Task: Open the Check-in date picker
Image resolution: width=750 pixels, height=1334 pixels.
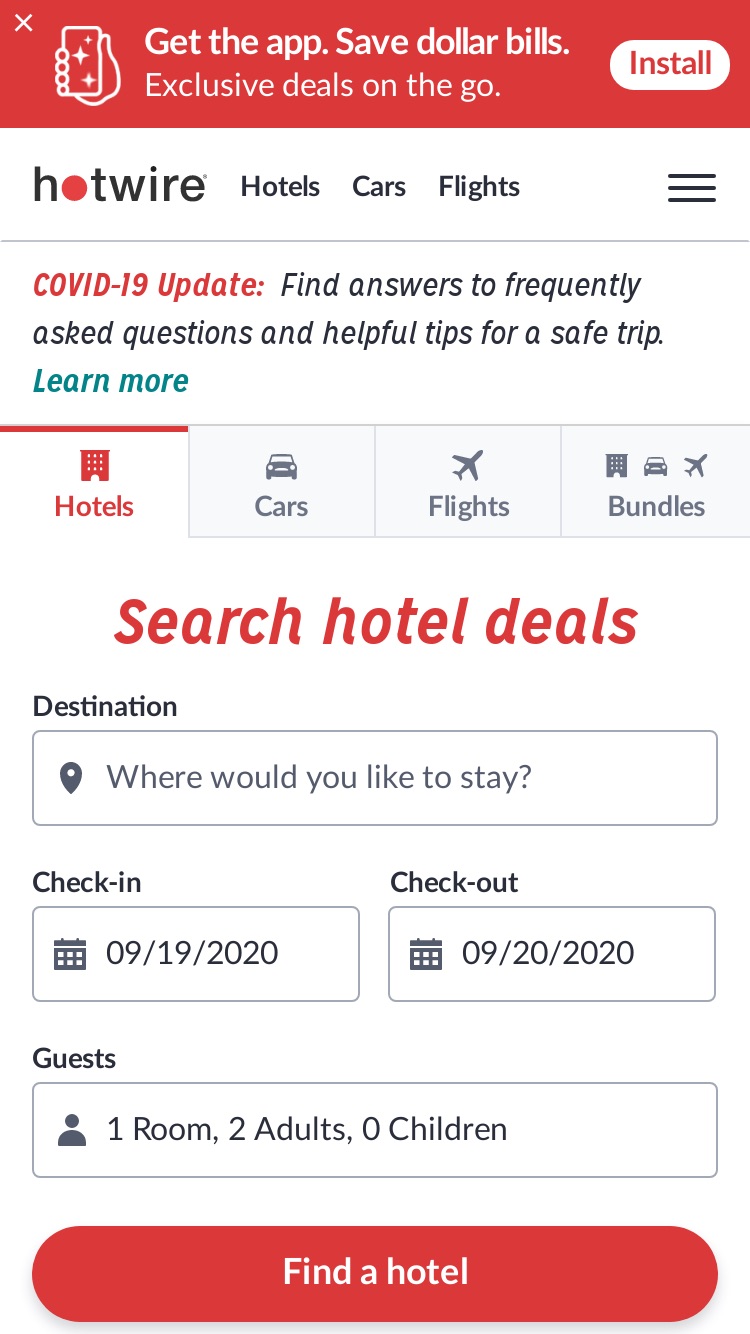Action: (x=196, y=954)
